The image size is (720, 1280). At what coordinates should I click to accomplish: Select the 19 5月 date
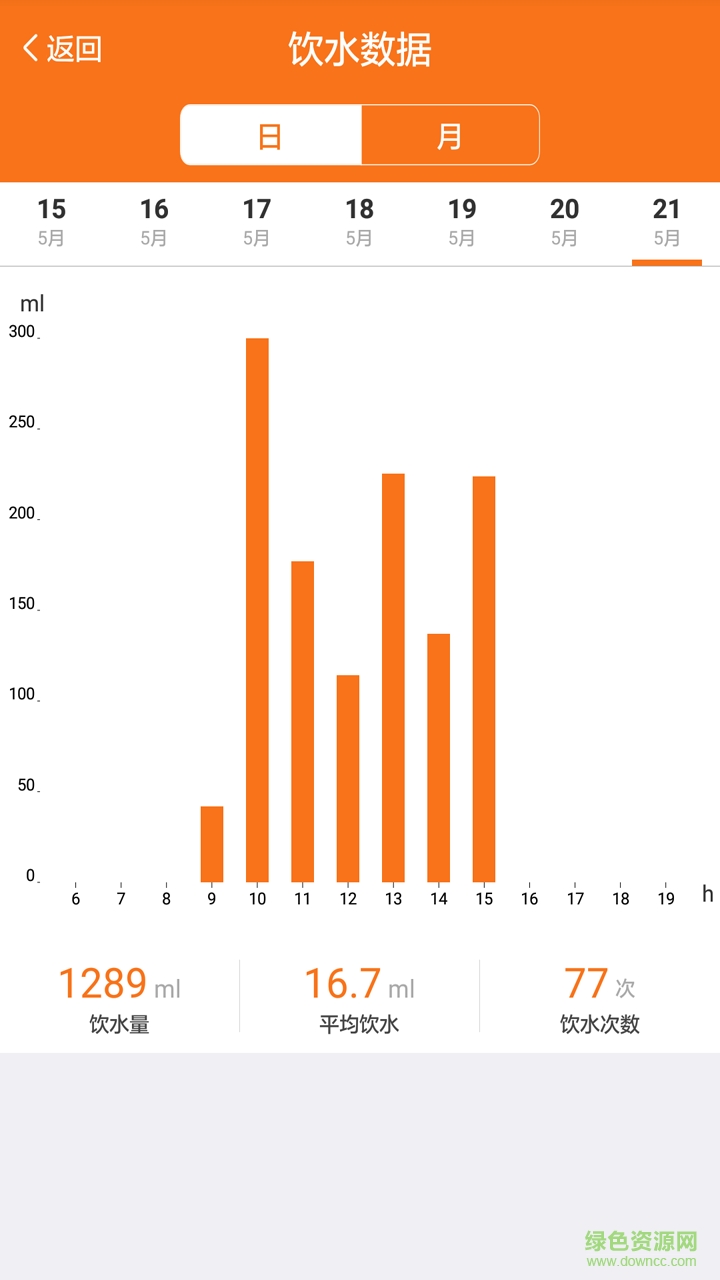[x=462, y=222]
